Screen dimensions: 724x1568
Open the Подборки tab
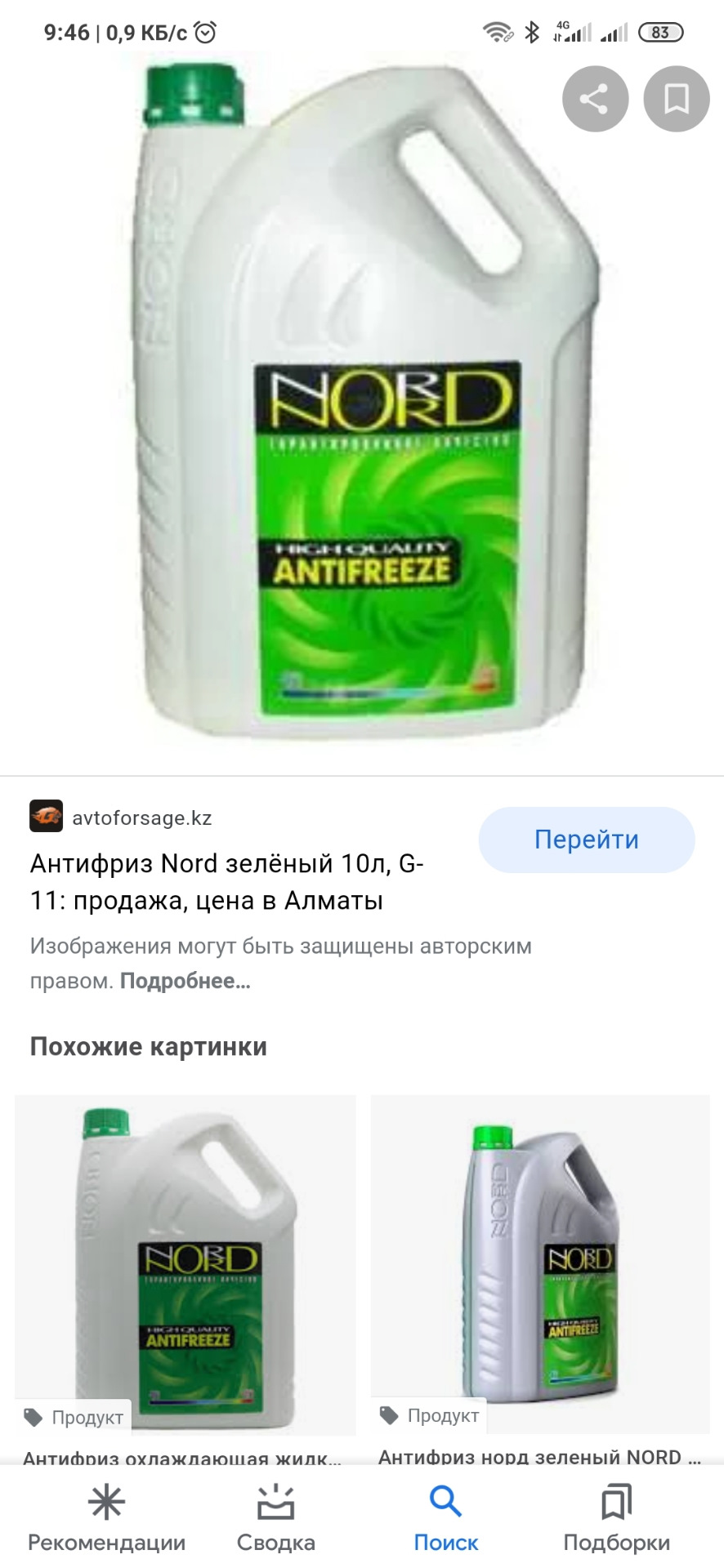click(616, 1518)
